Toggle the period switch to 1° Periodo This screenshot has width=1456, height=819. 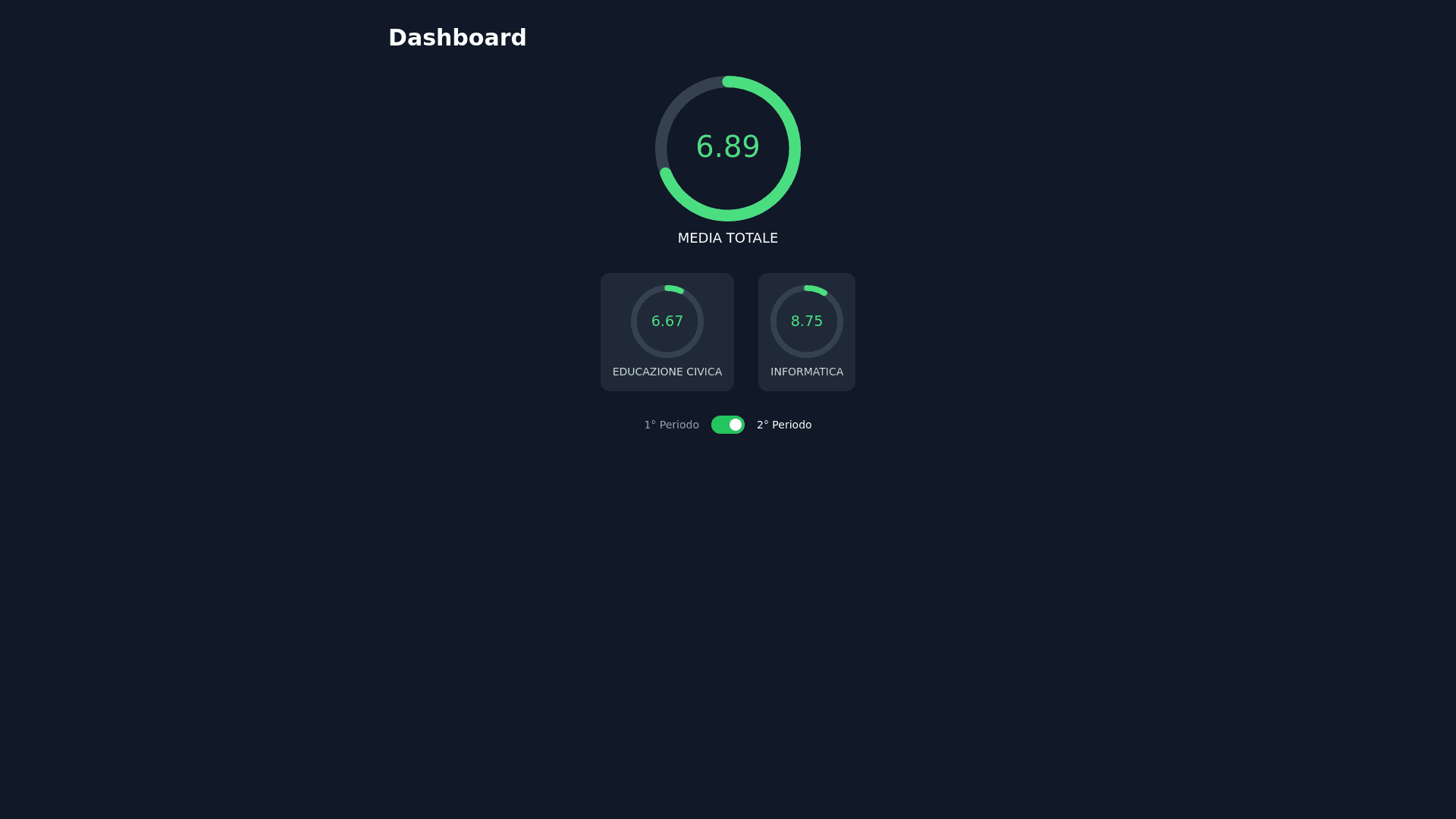coord(727,425)
